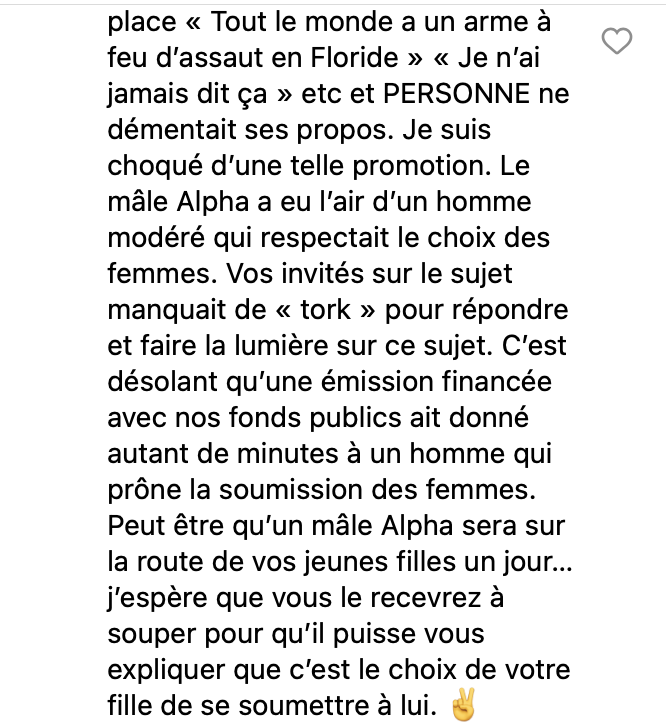666x726 pixels.
Task: Like this comment with the heart icon
Action: [617, 41]
